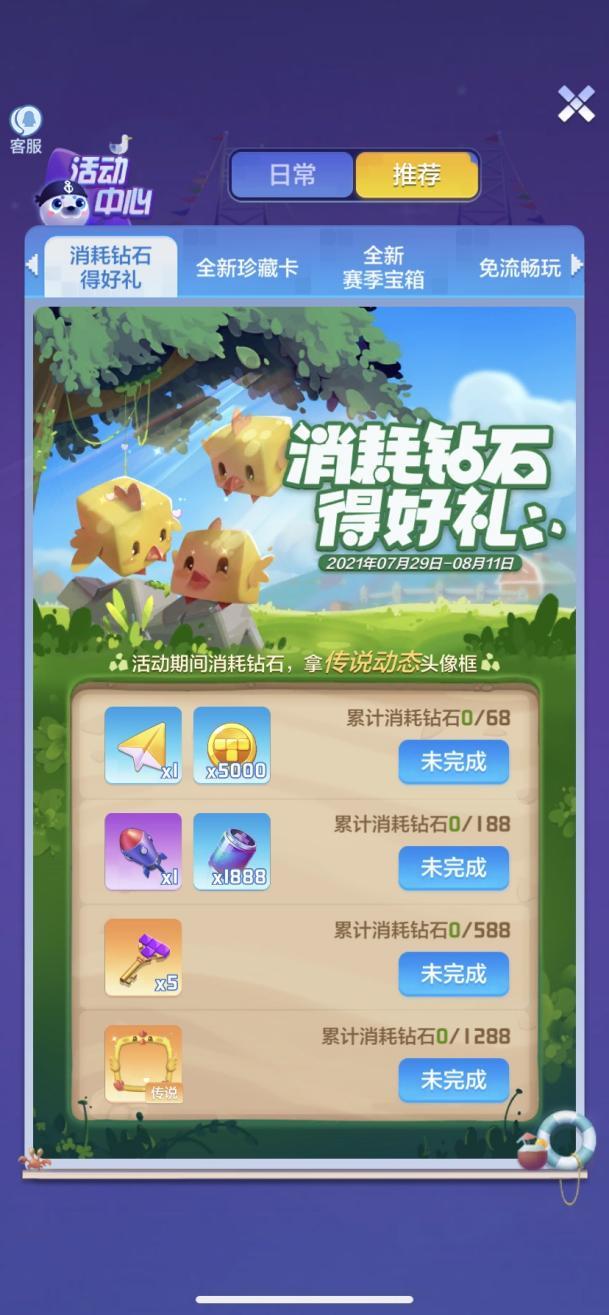View the x5000 gold coin reward

point(232,745)
